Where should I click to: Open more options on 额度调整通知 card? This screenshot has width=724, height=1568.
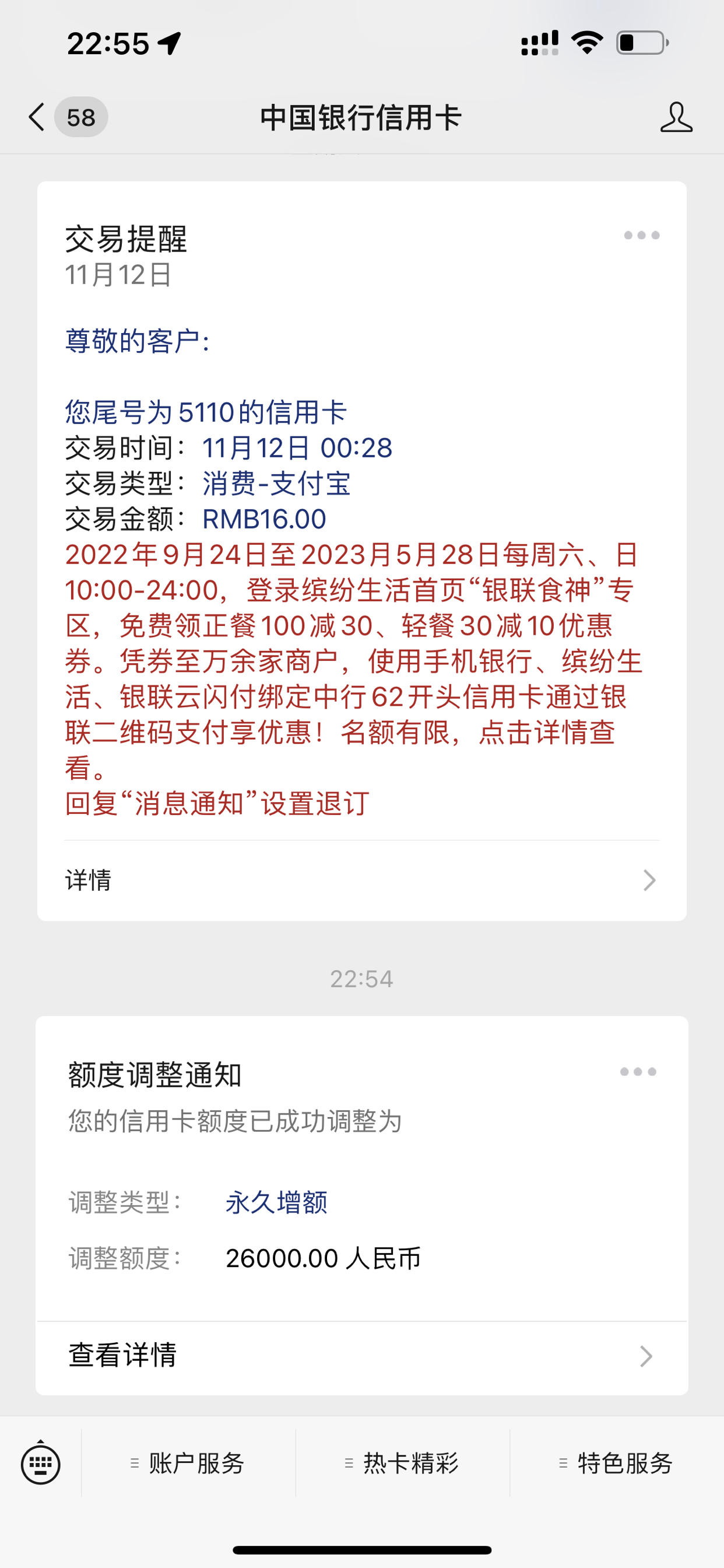[638, 1072]
